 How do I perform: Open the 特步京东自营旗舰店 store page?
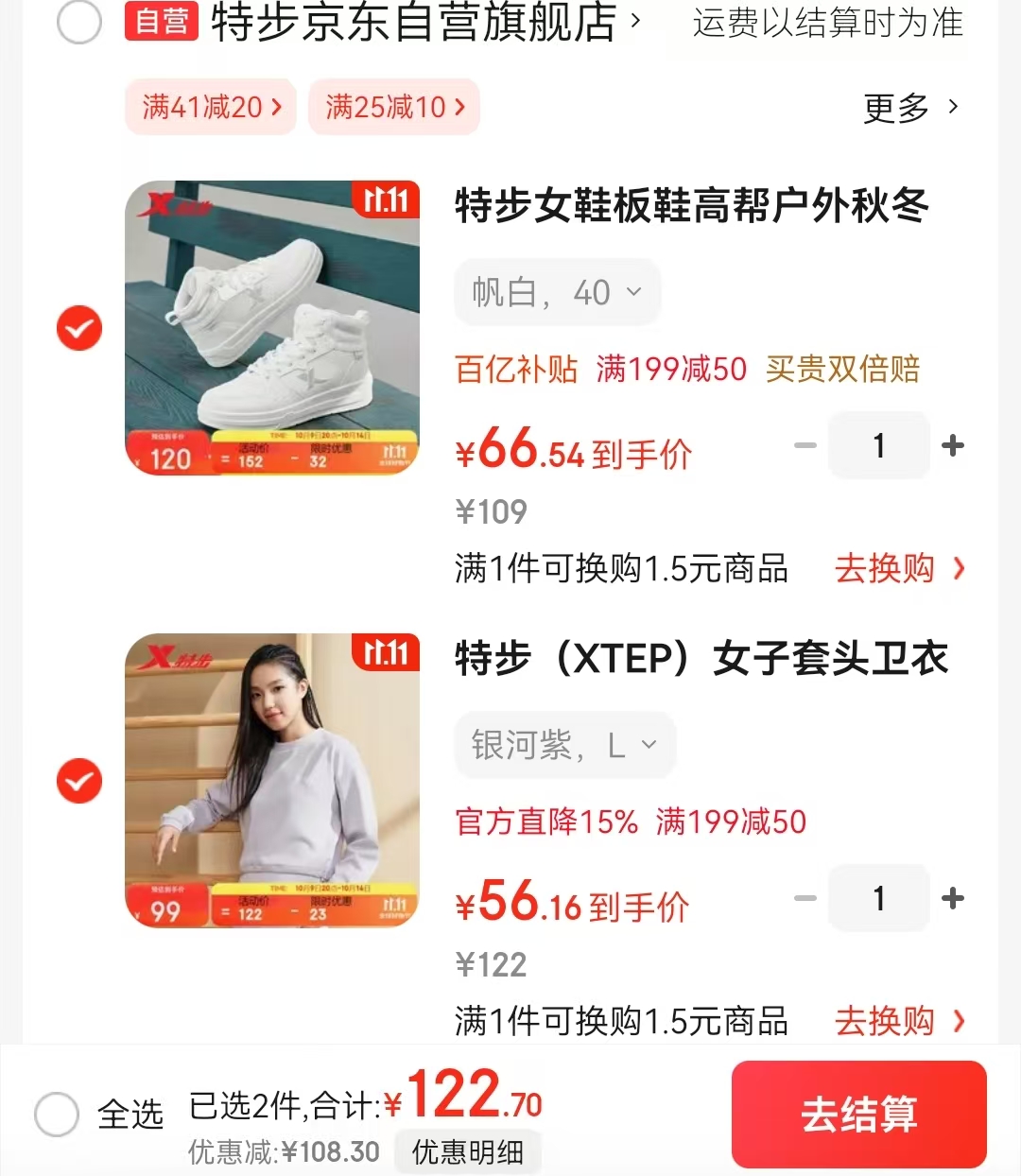pyautogui.click(x=416, y=22)
